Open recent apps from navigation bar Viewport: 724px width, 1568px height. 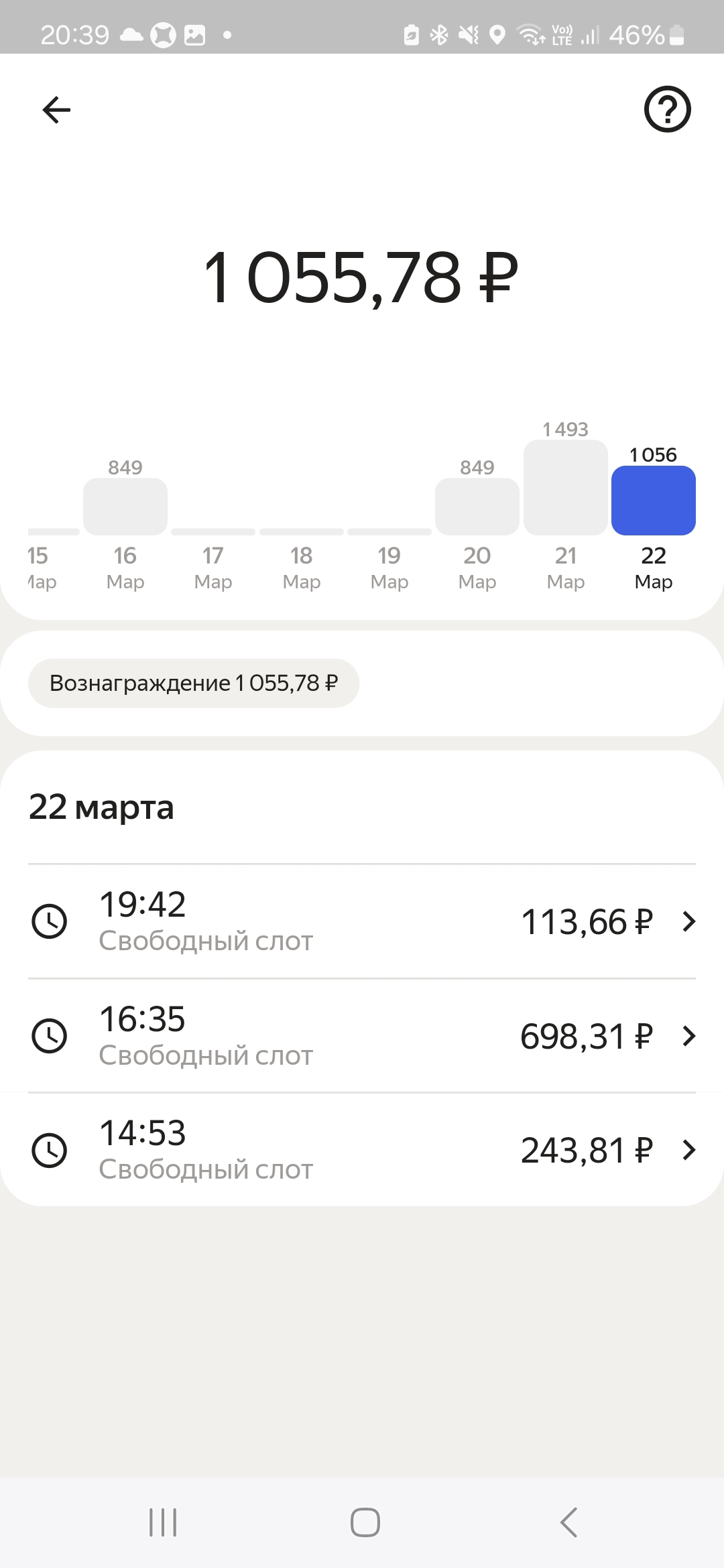tap(163, 1522)
